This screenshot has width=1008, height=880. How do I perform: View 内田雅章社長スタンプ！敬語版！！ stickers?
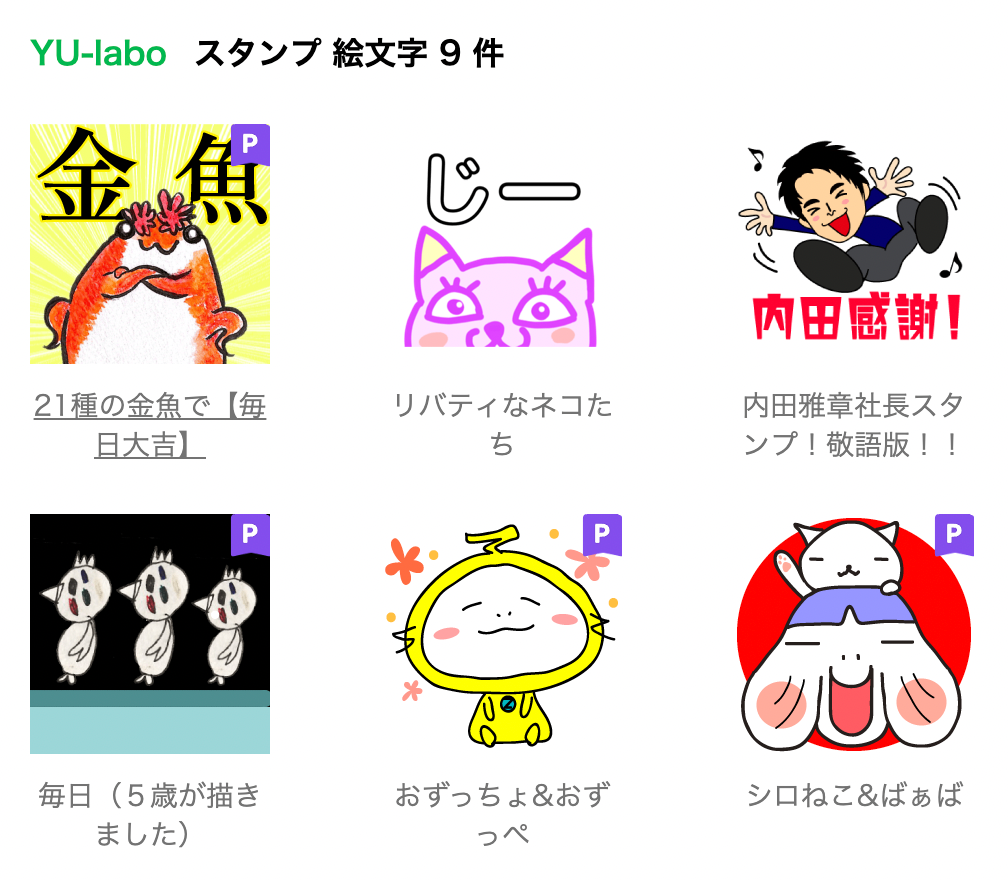[854, 245]
